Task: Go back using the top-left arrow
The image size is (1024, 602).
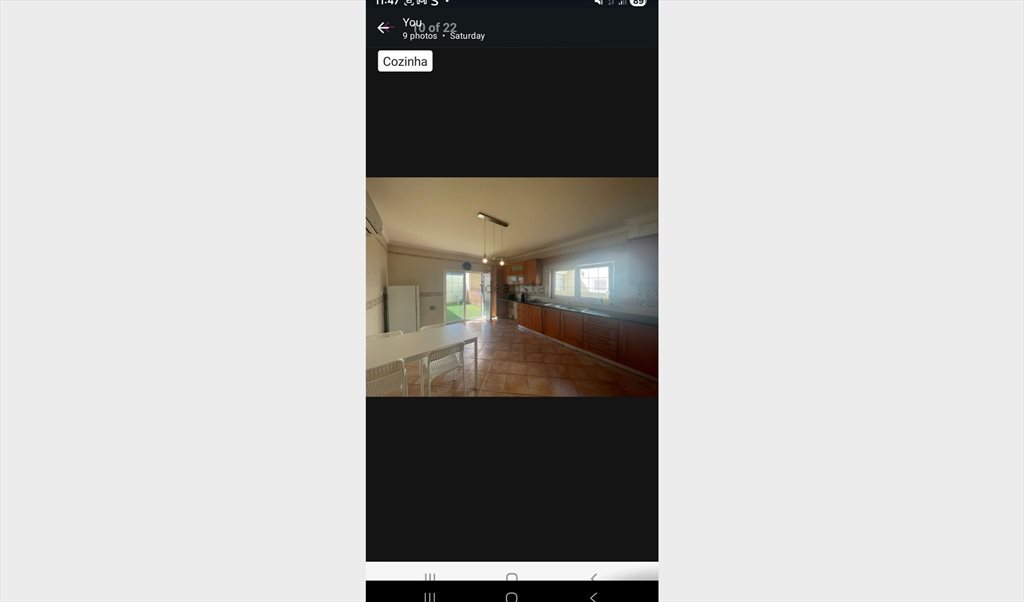Action: (x=384, y=28)
